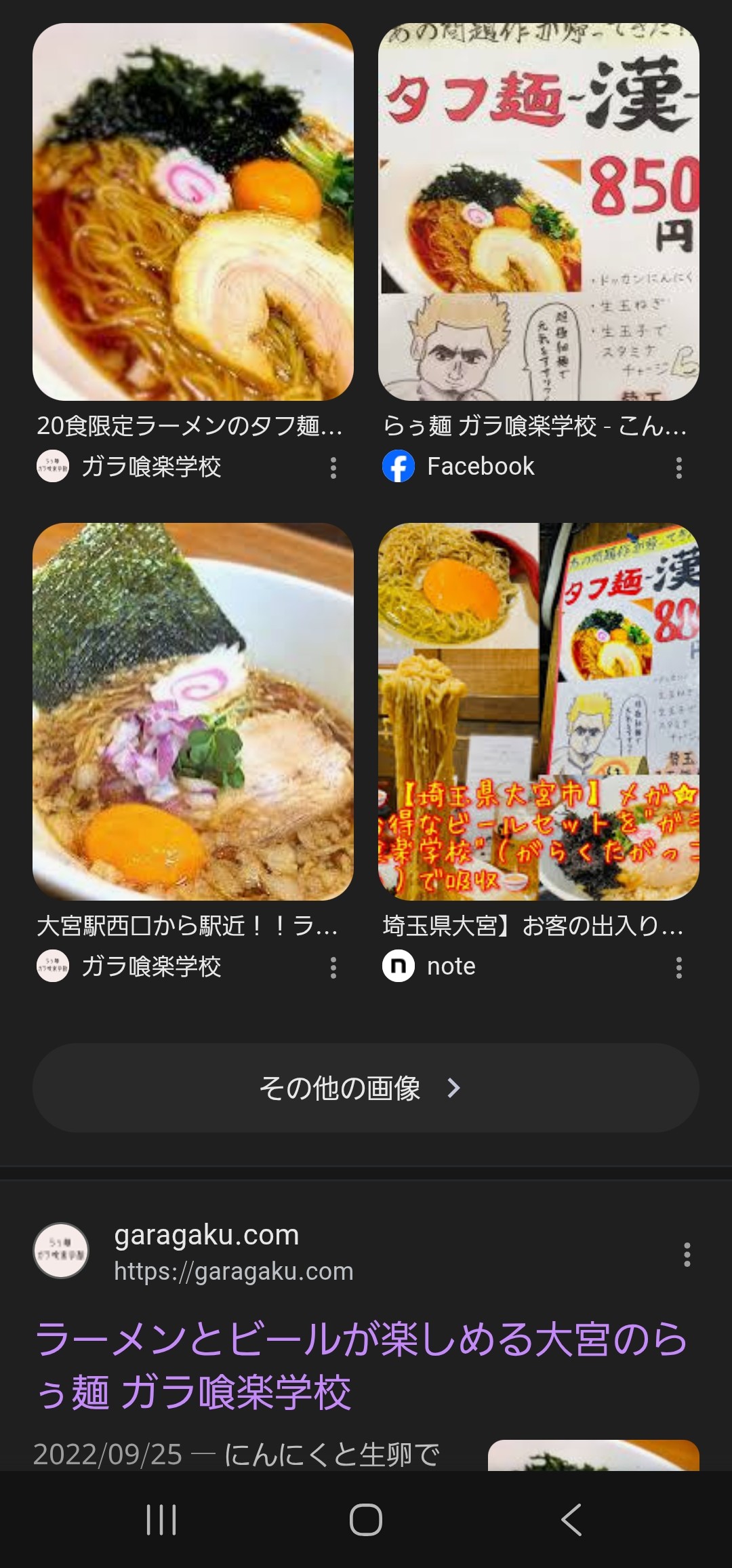Return to the home screen
The width and height of the screenshot is (732, 1568).
(x=366, y=1519)
